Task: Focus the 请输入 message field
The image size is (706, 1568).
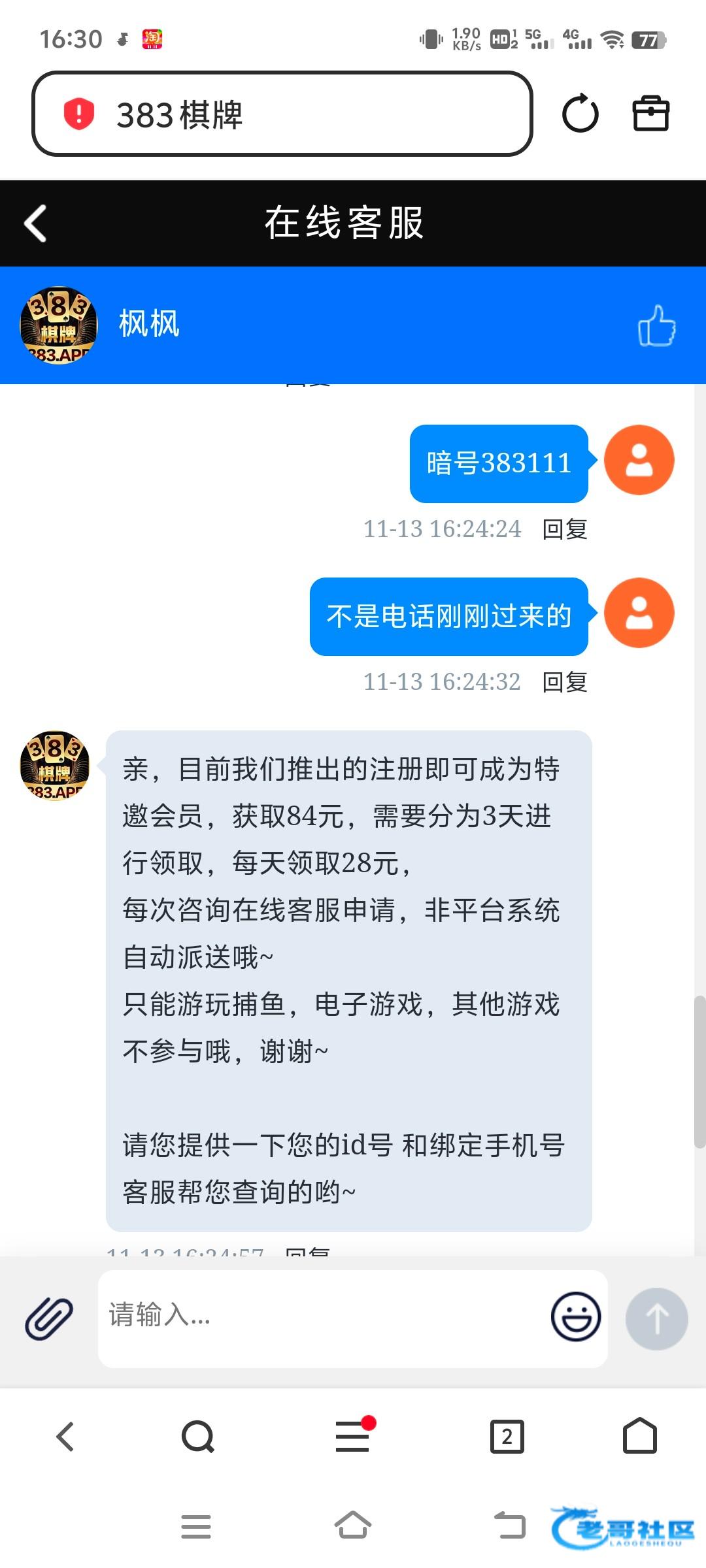Action: coord(320,1318)
